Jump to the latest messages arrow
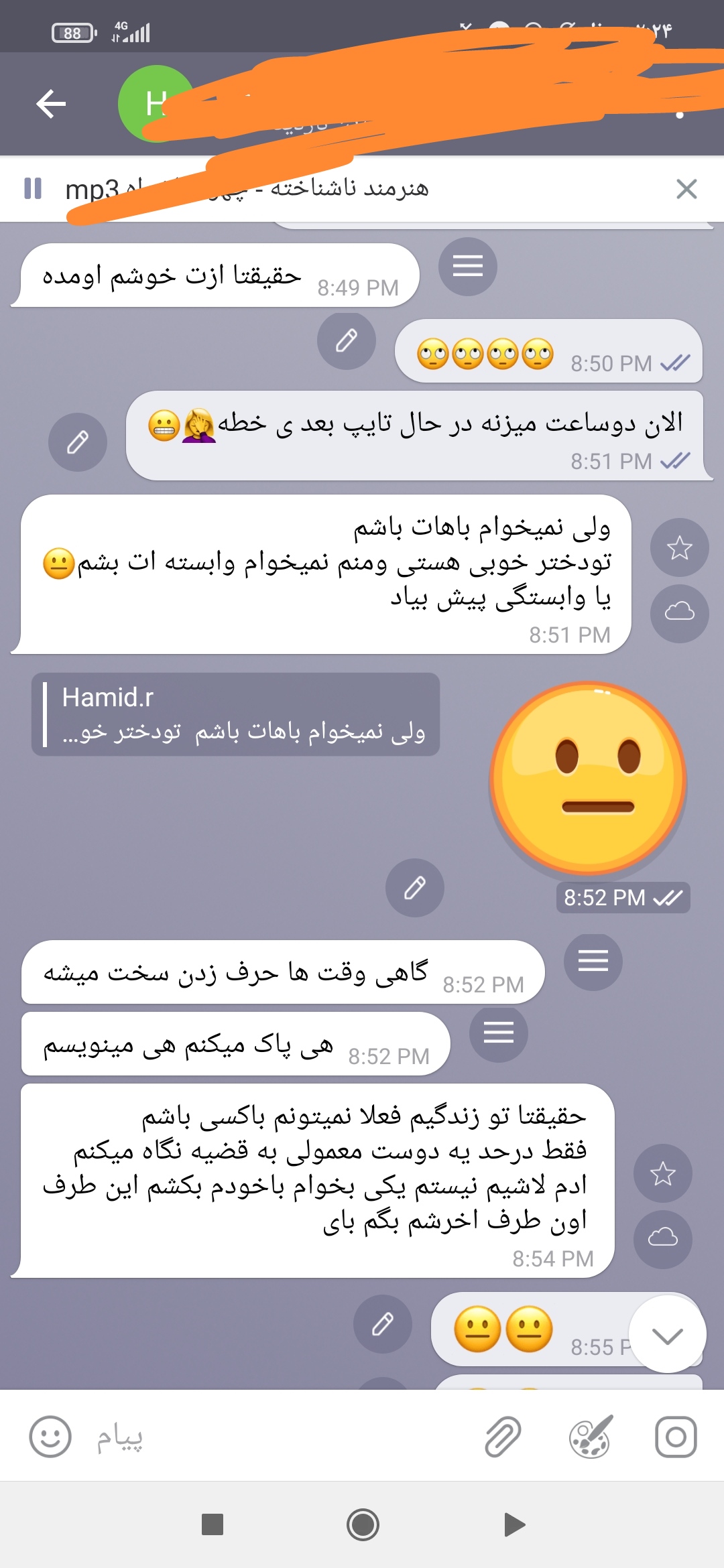 pyautogui.click(x=667, y=1335)
